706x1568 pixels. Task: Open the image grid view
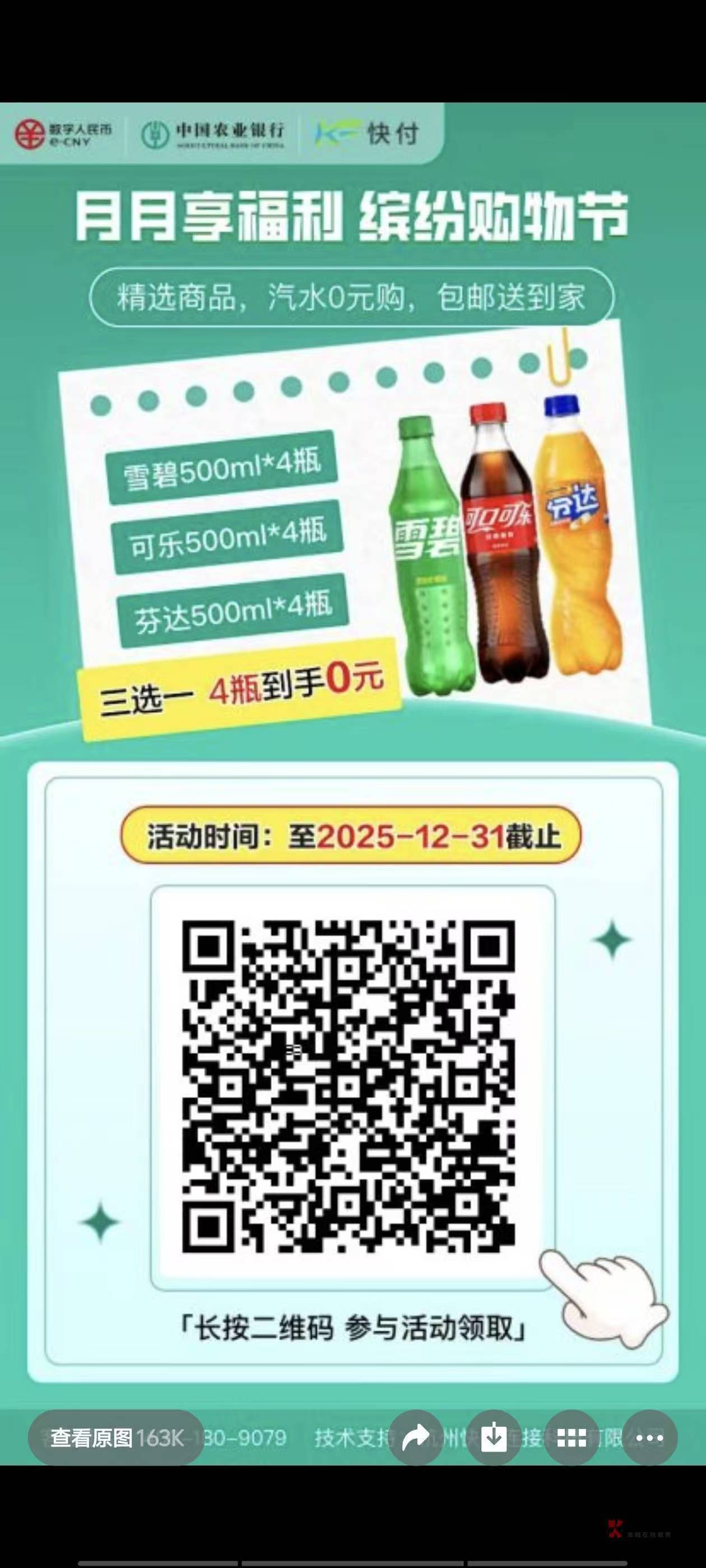[571, 1438]
